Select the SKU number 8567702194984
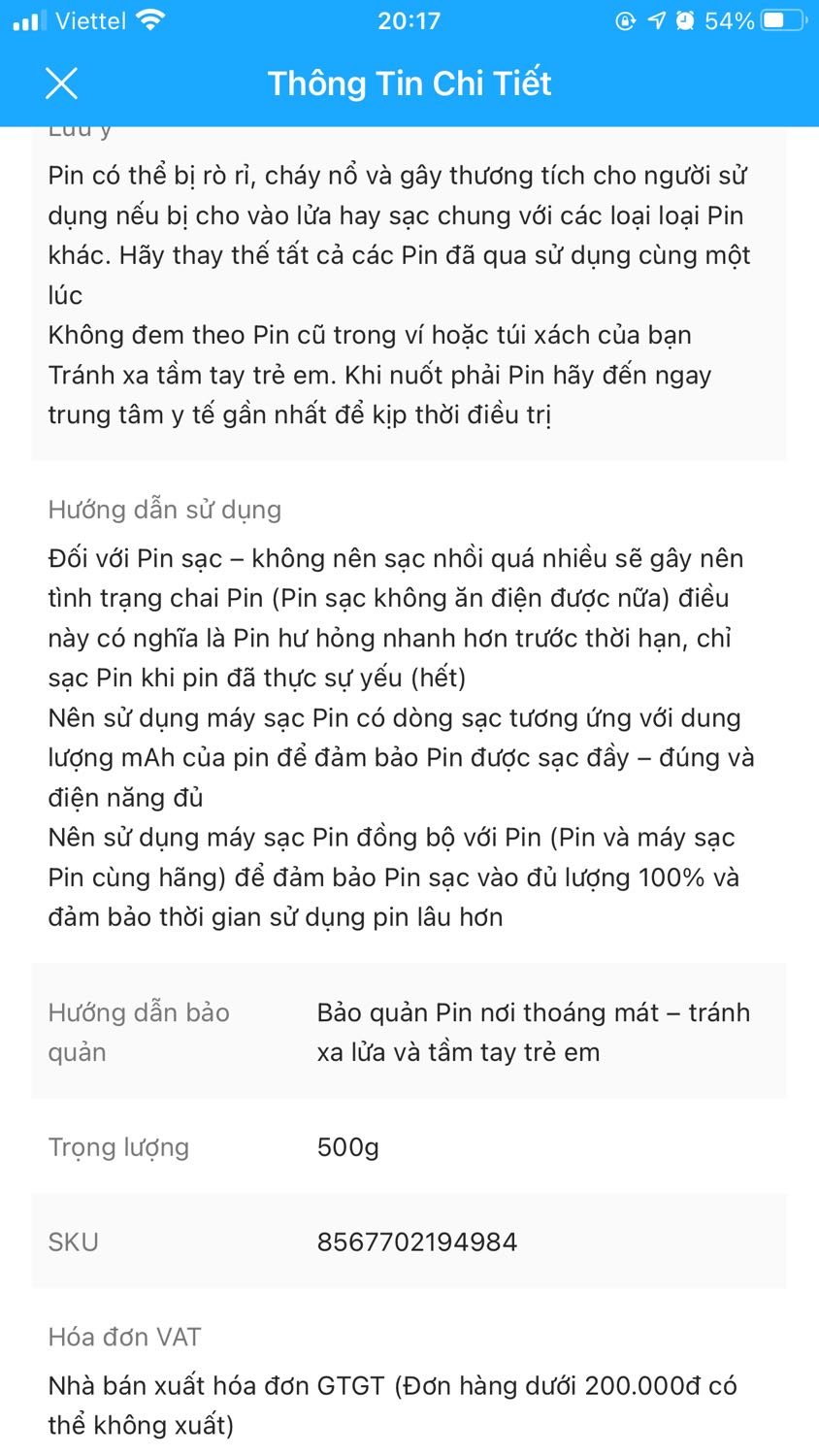 [x=417, y=1241]
